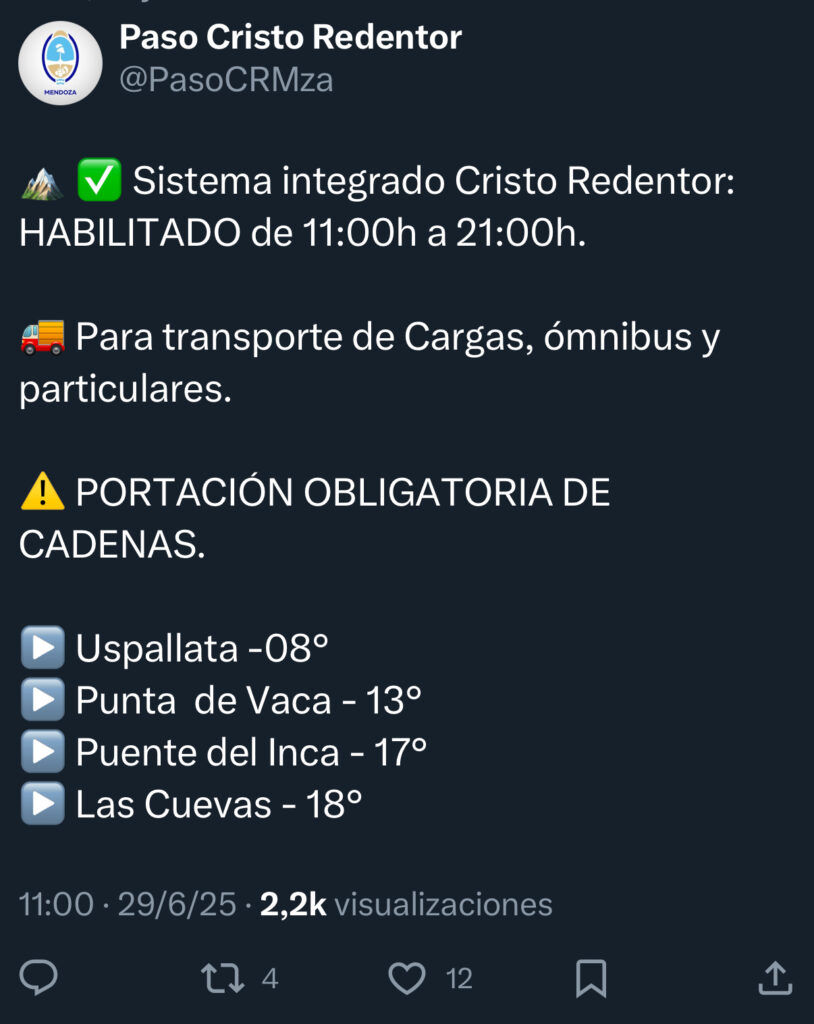Open the @PasoCRMza handle
The height and width of the screenshot is (1024, 814).
pyautogui.click(x=226, y=80)
